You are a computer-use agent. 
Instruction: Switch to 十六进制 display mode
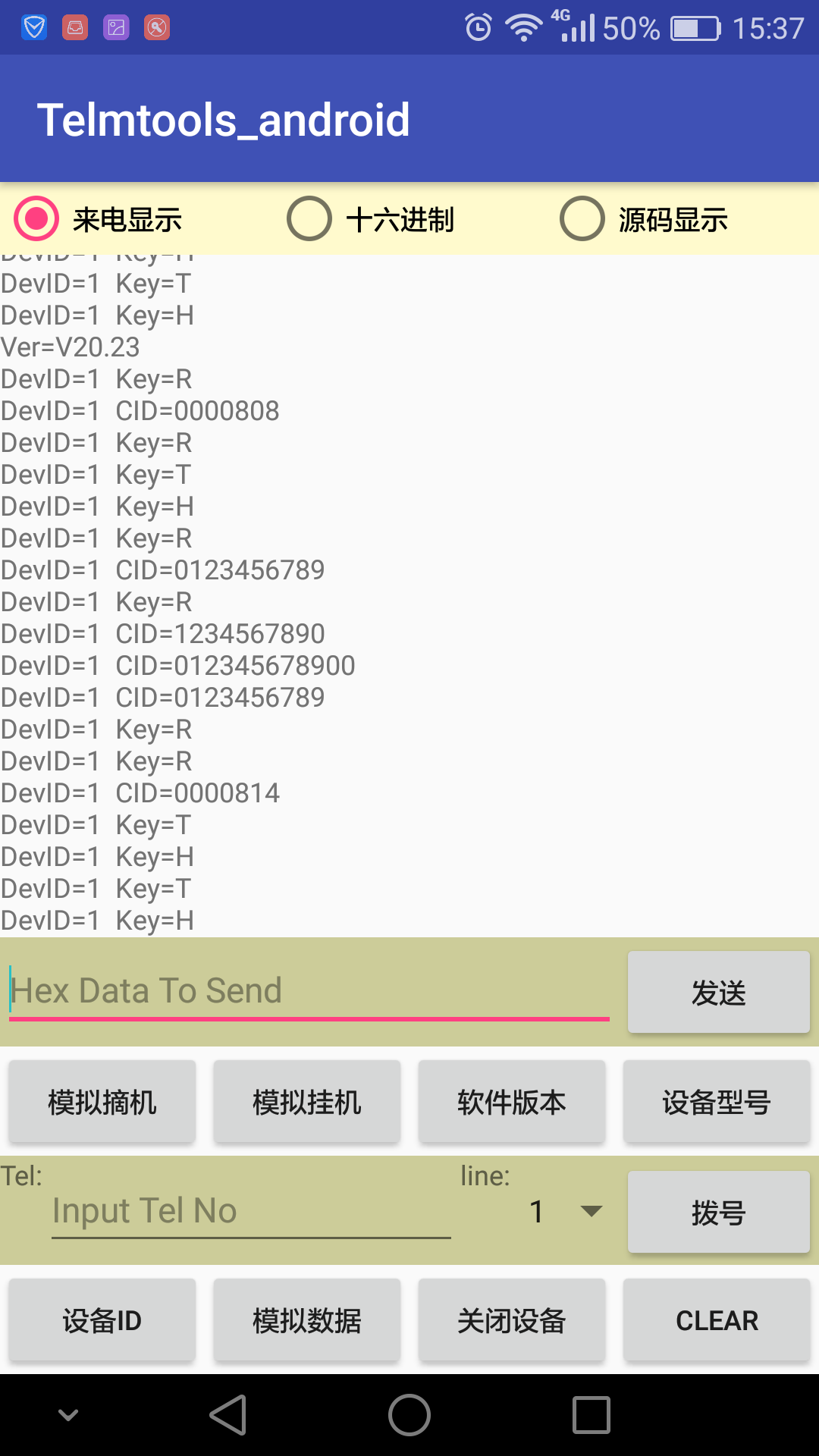tap(371, 219)
